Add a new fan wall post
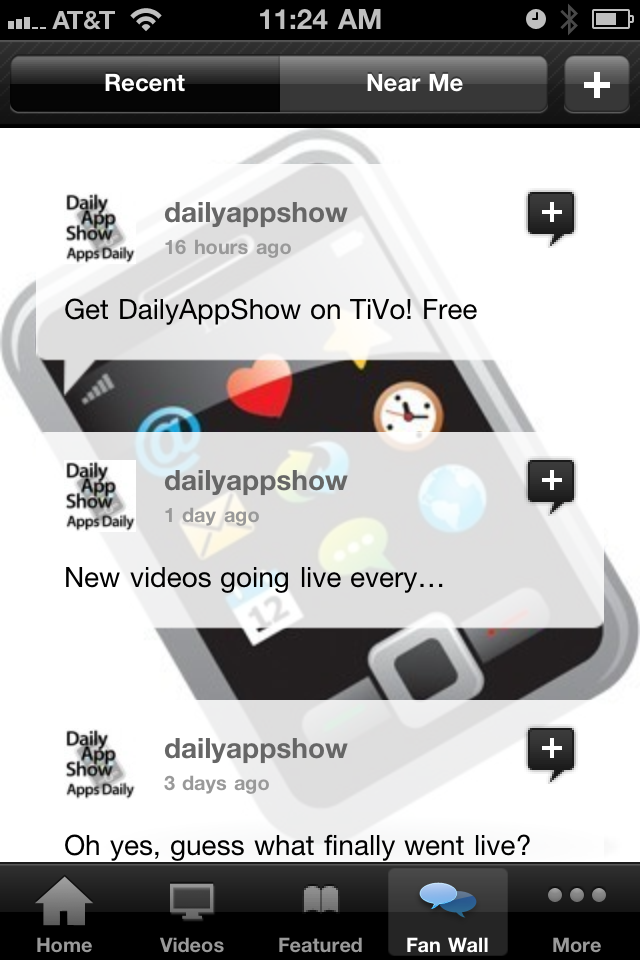The image size is (640, 960). point(596,84)
